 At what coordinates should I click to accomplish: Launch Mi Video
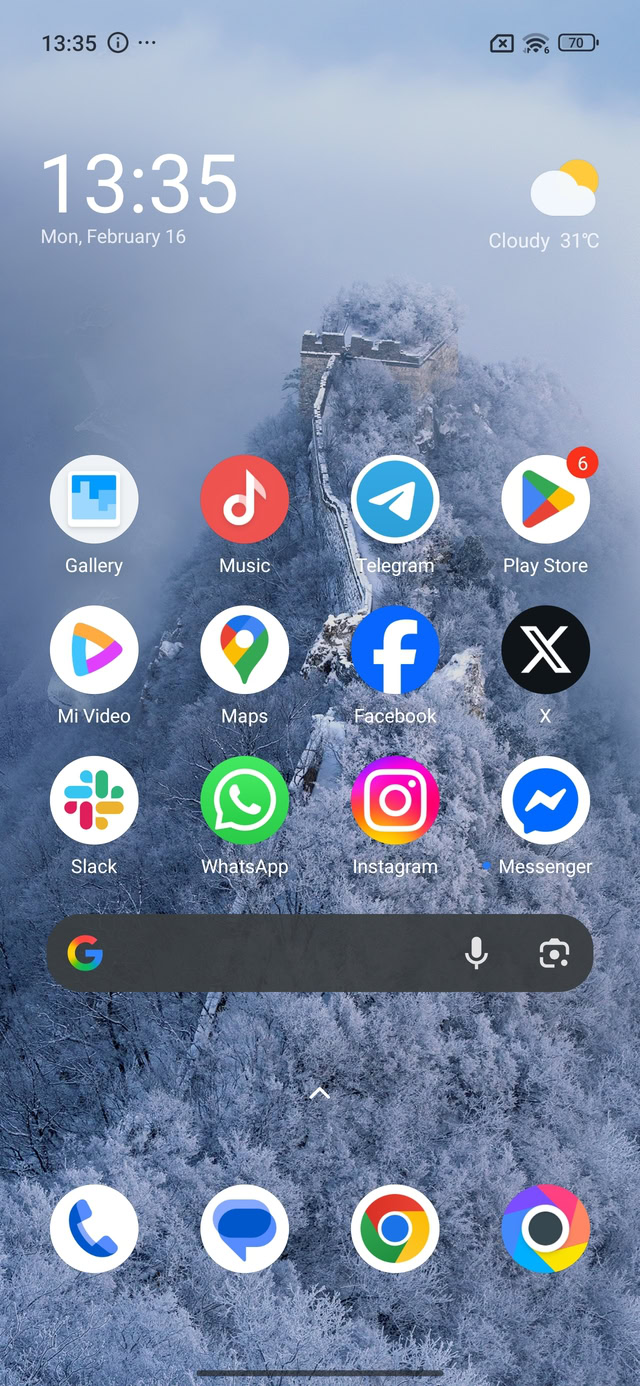tap(94, 650)
